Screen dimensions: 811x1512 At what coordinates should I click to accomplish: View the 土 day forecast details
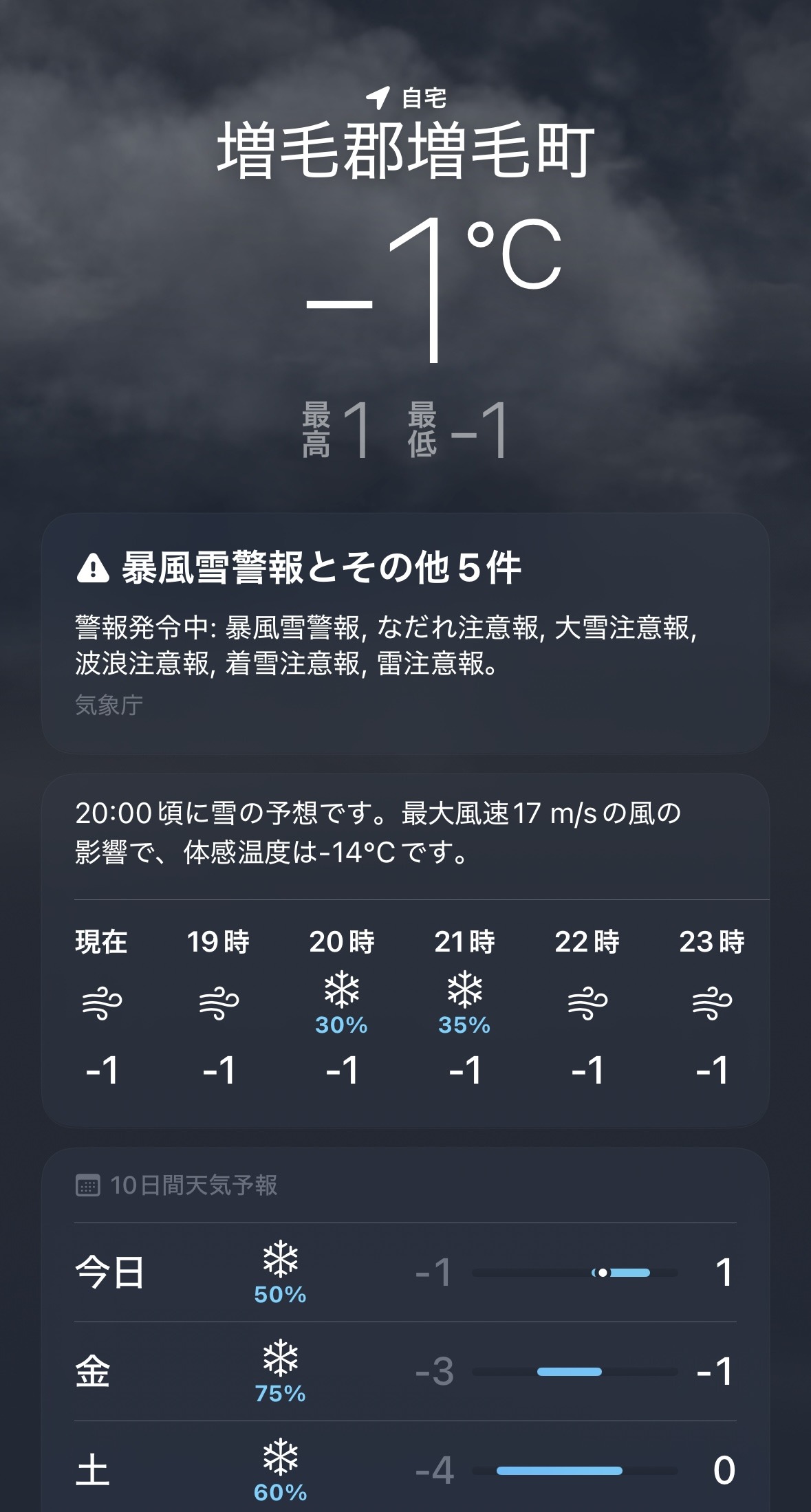pos(405,1467)
